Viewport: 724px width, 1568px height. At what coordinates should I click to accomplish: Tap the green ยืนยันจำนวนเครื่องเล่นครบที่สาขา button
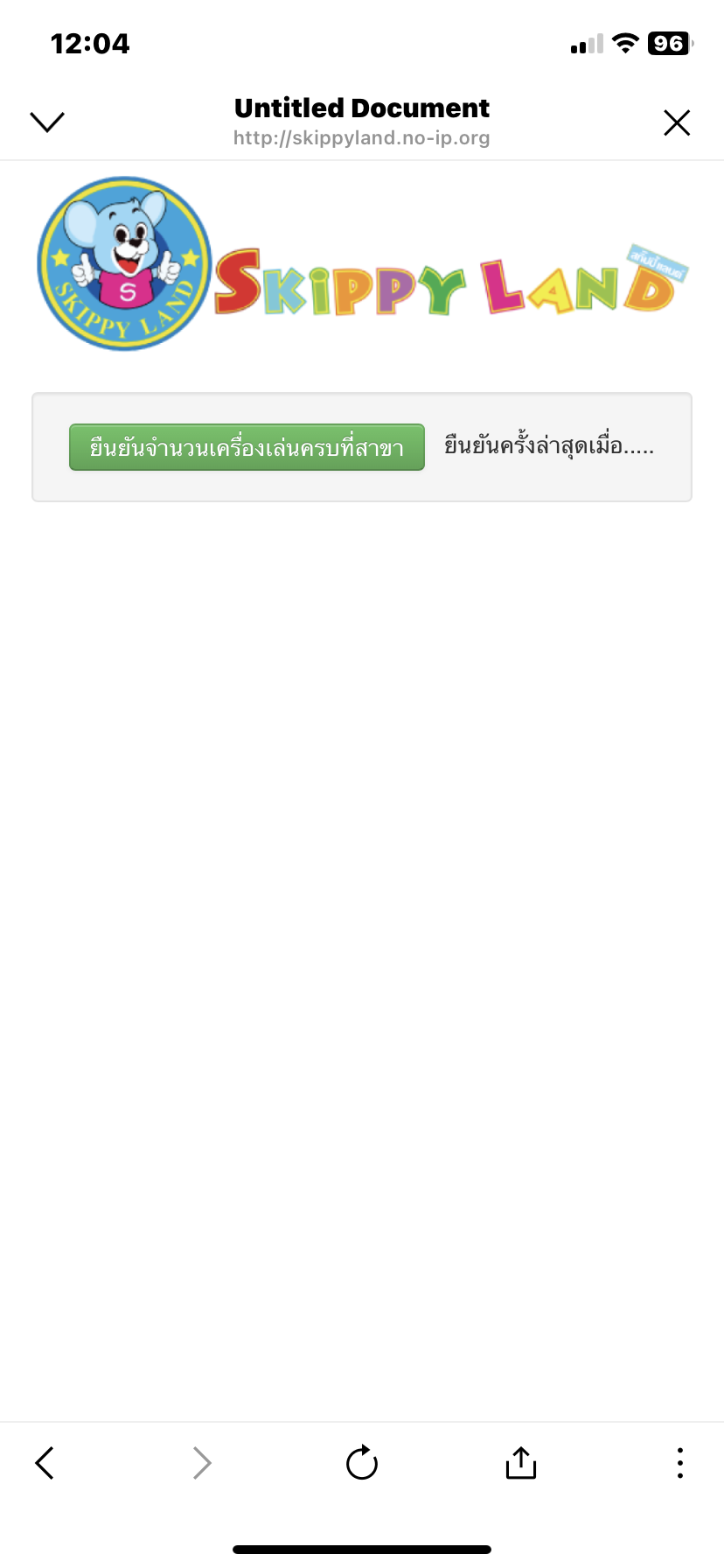click(x=247, y=447)
